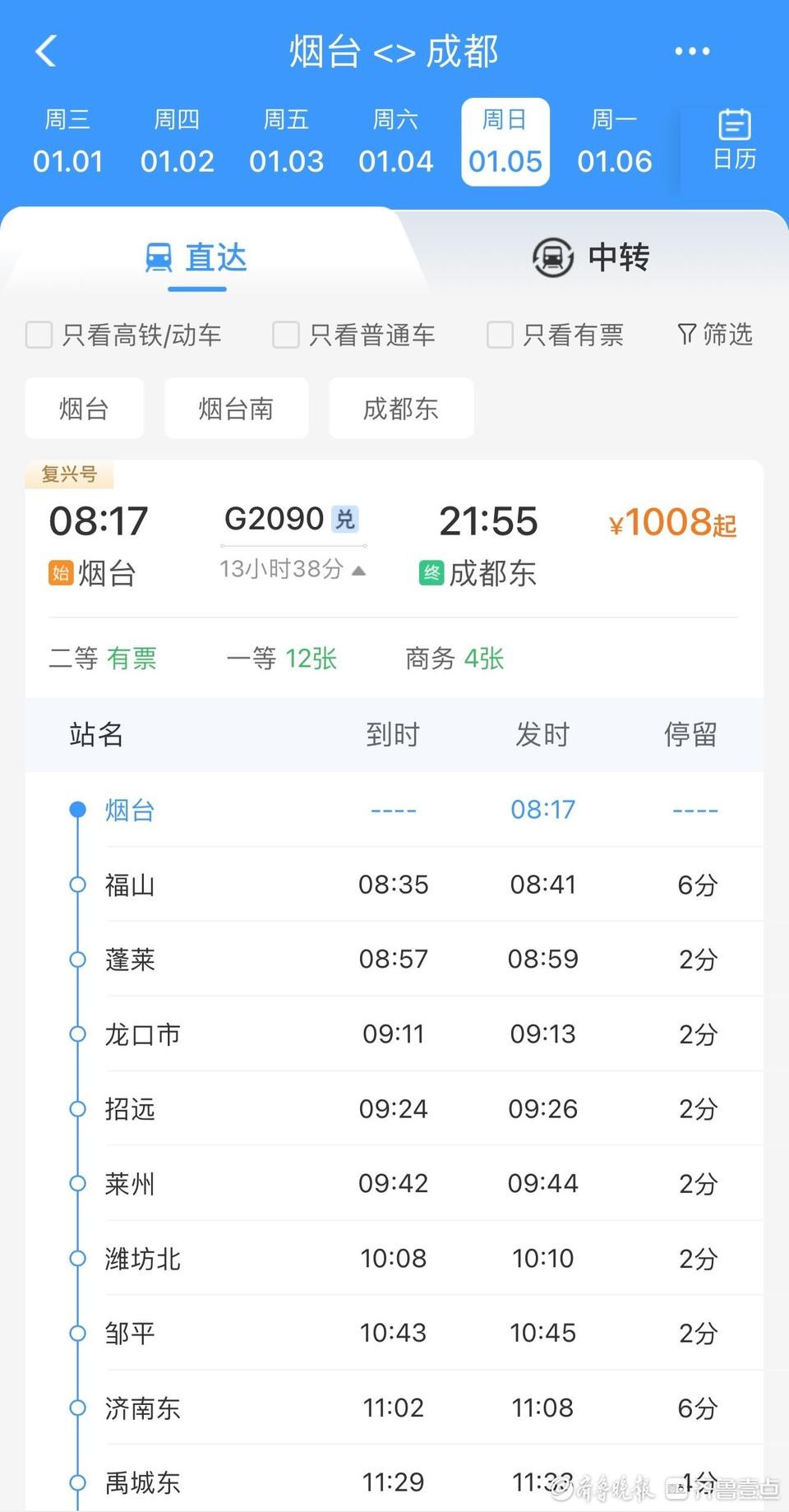Switch to the 直达 direct tab
Image resolution: width=789 pixels, height=1512 pixels.
(197, 258)
